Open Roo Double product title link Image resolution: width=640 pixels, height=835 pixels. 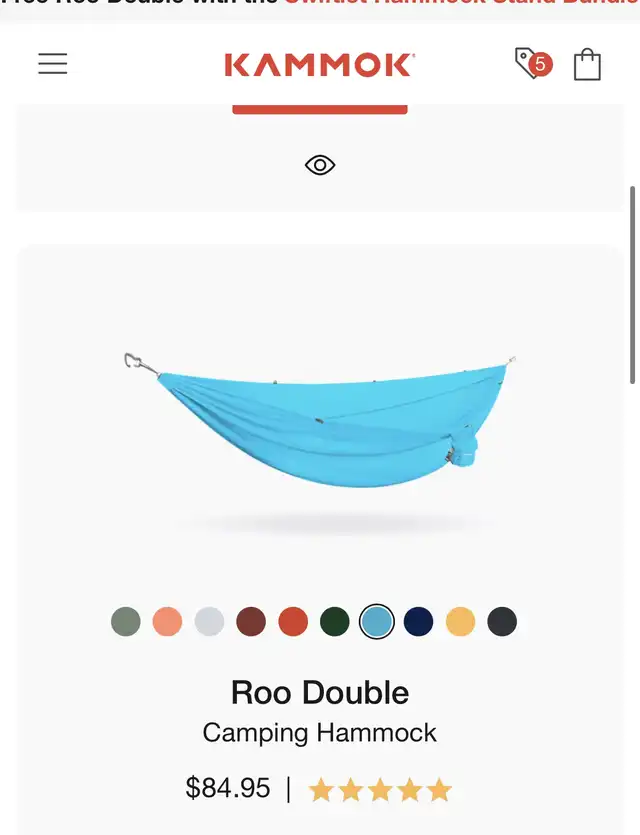[320, 692]
